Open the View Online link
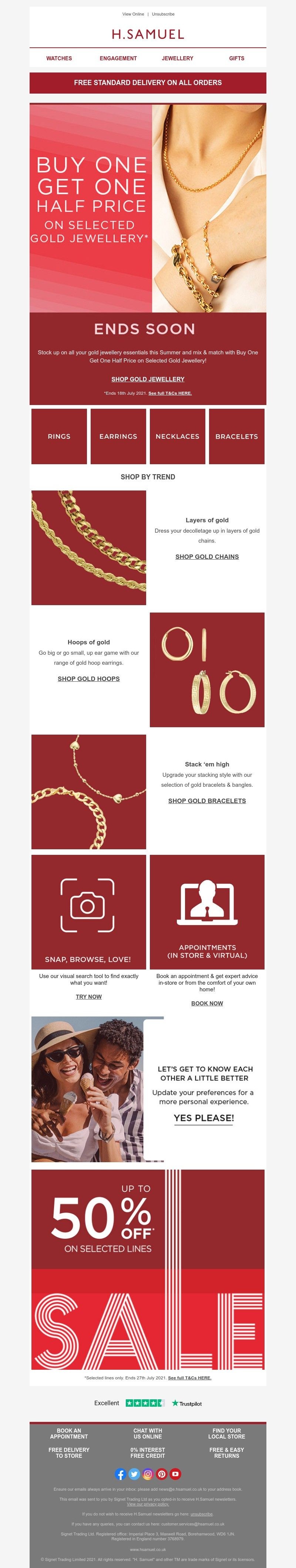This screenshot has width=296, height=1568. (133, 14)
